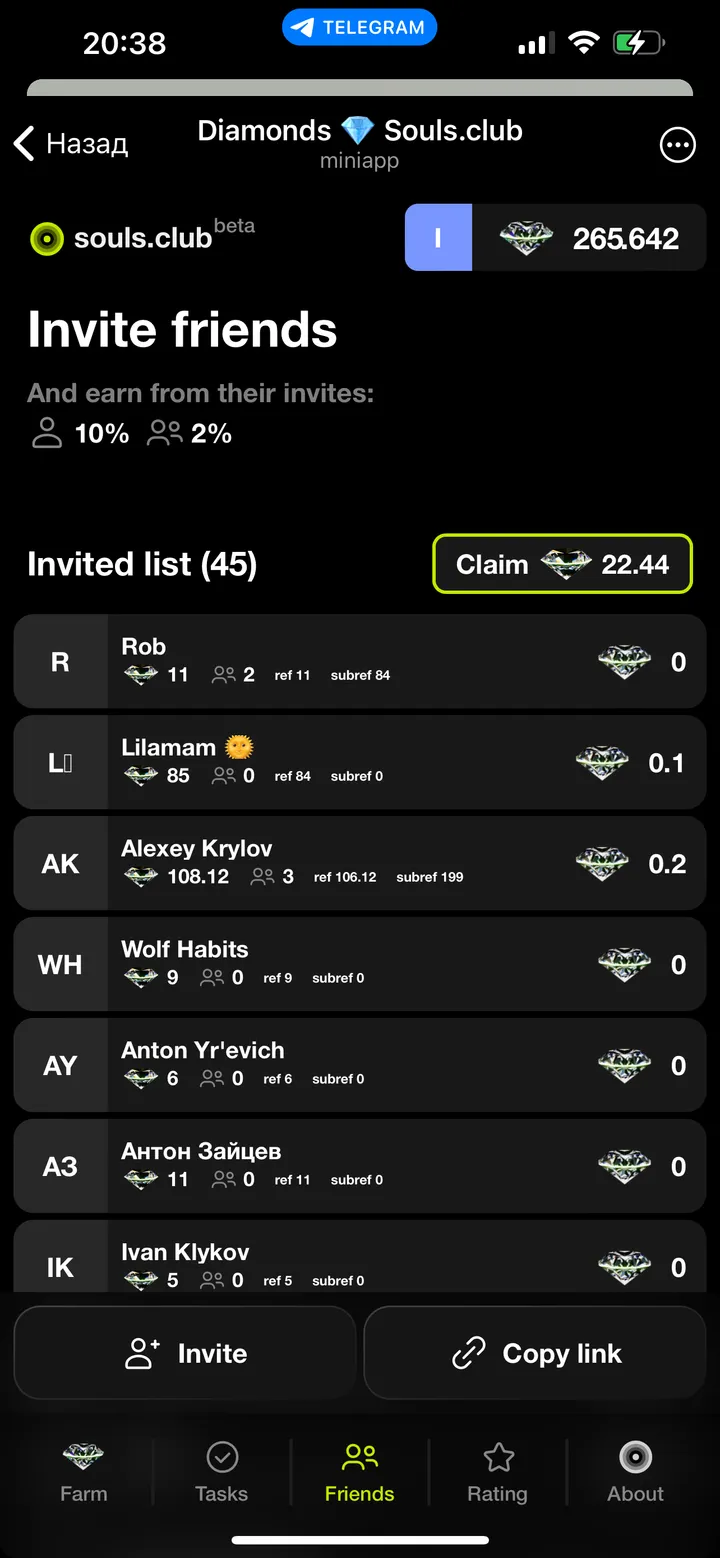Screen dimensions: 720x1558
Task: Tap the Invite button
Action: click(186, 1353)
